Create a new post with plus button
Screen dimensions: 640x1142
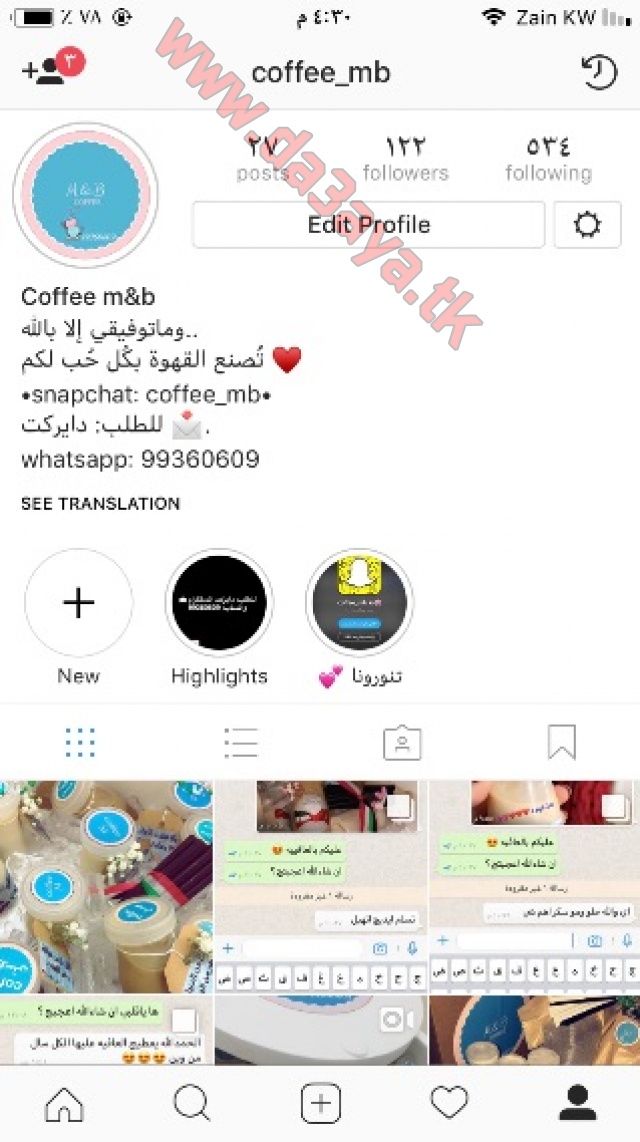click(x=320, y=1104)
